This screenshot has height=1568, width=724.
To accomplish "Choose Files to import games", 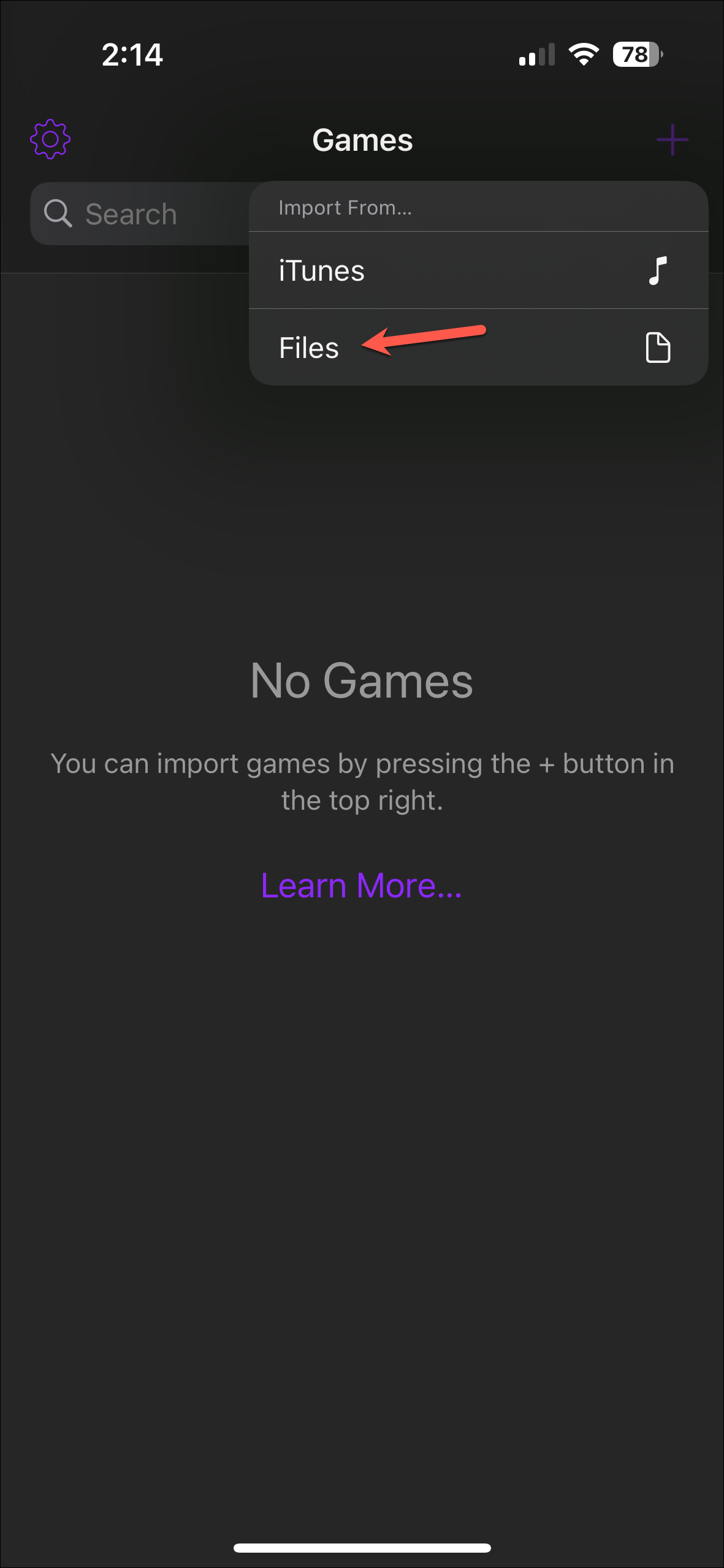I will (478, 348).
